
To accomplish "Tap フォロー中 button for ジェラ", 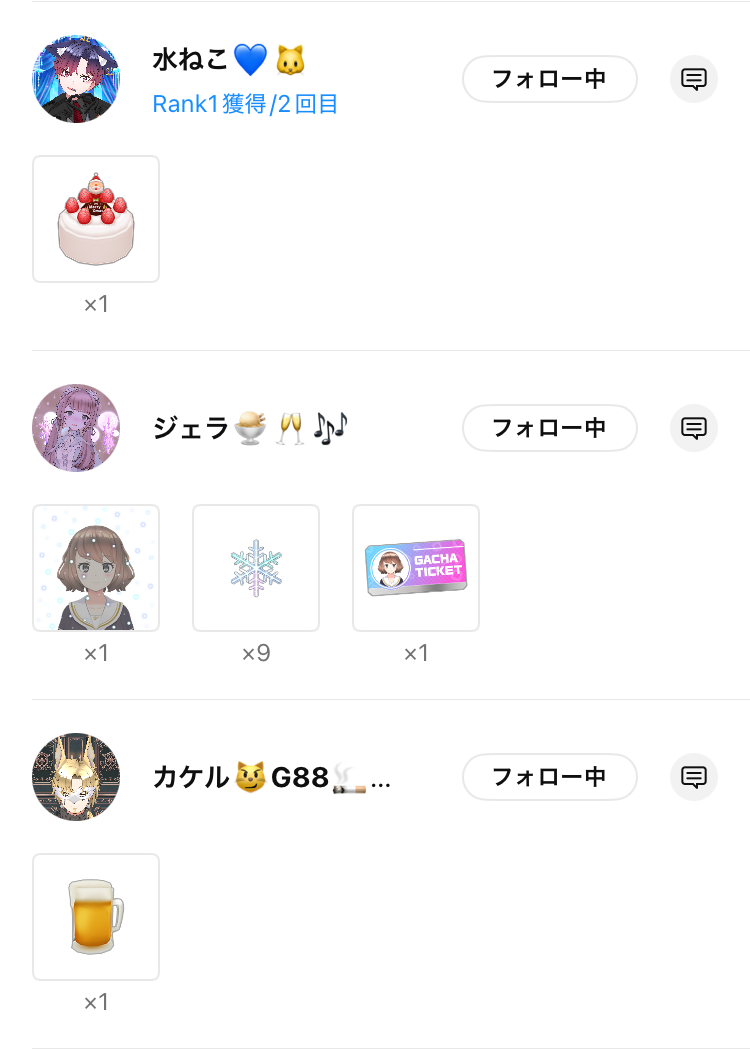I will (549, 428).
